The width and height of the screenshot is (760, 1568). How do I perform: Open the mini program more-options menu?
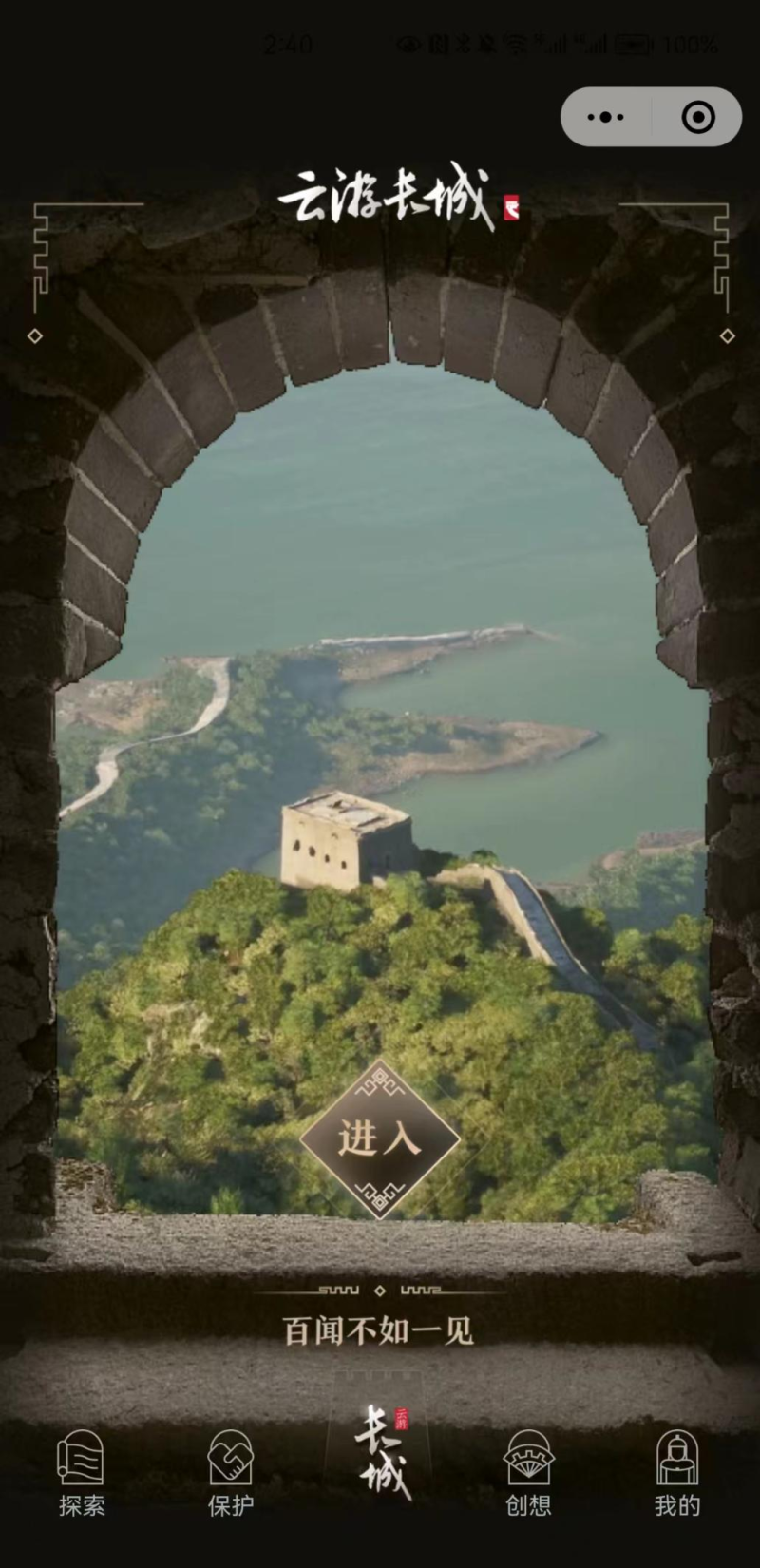point(605,117)
